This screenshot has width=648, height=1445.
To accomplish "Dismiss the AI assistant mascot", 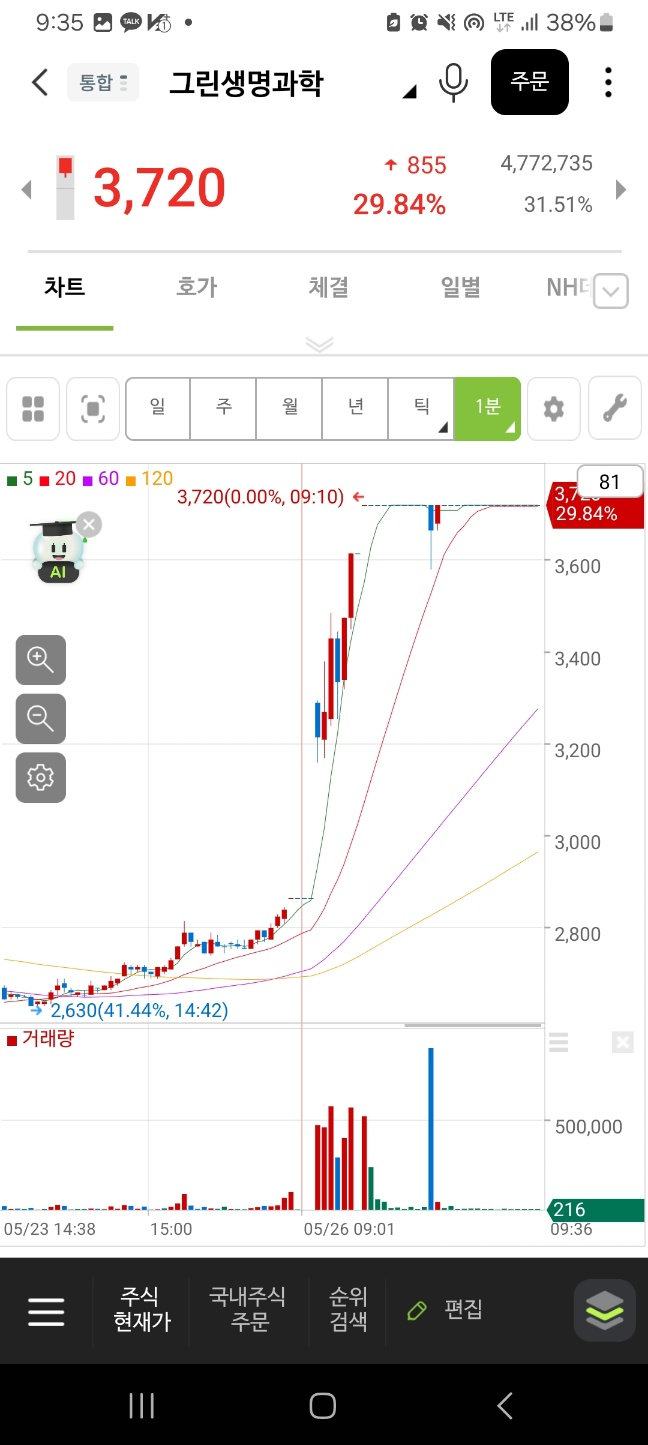I will (x=89, y=524).
